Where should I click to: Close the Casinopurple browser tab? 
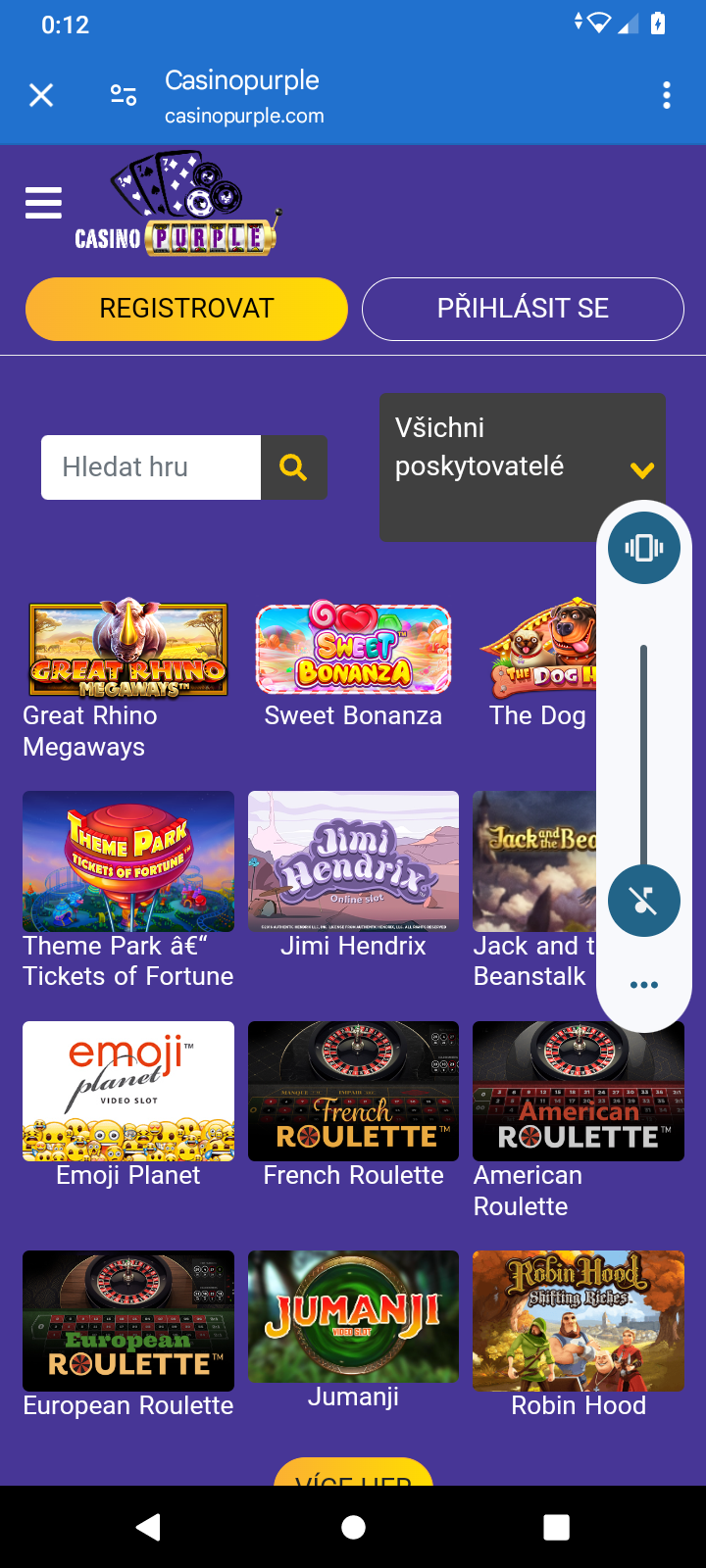coord(41,95)
